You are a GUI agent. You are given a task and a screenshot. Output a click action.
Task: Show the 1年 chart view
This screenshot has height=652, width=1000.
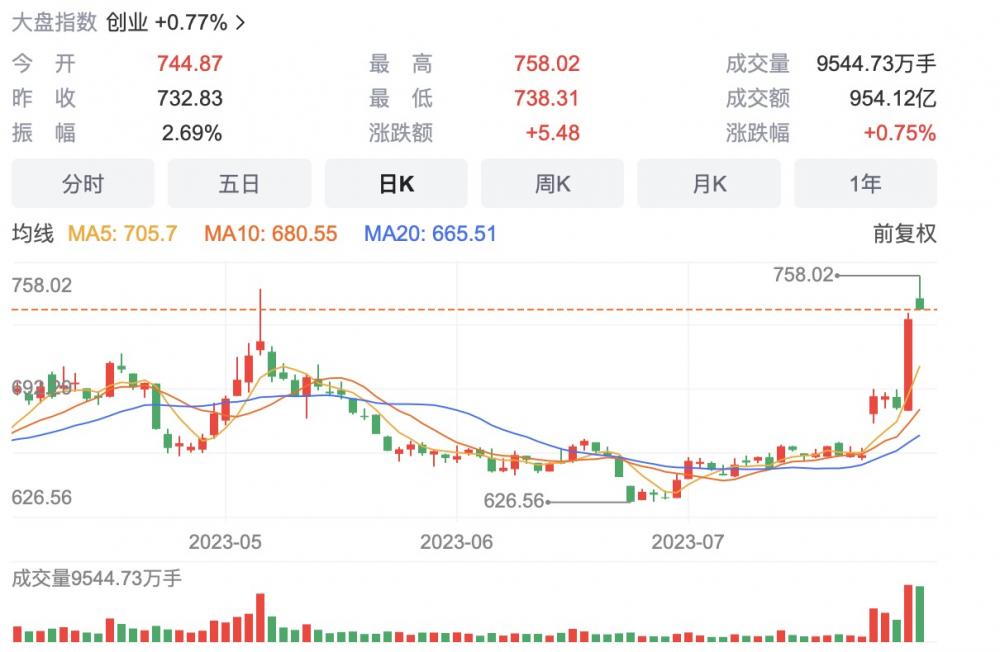[x=865, y=184]
